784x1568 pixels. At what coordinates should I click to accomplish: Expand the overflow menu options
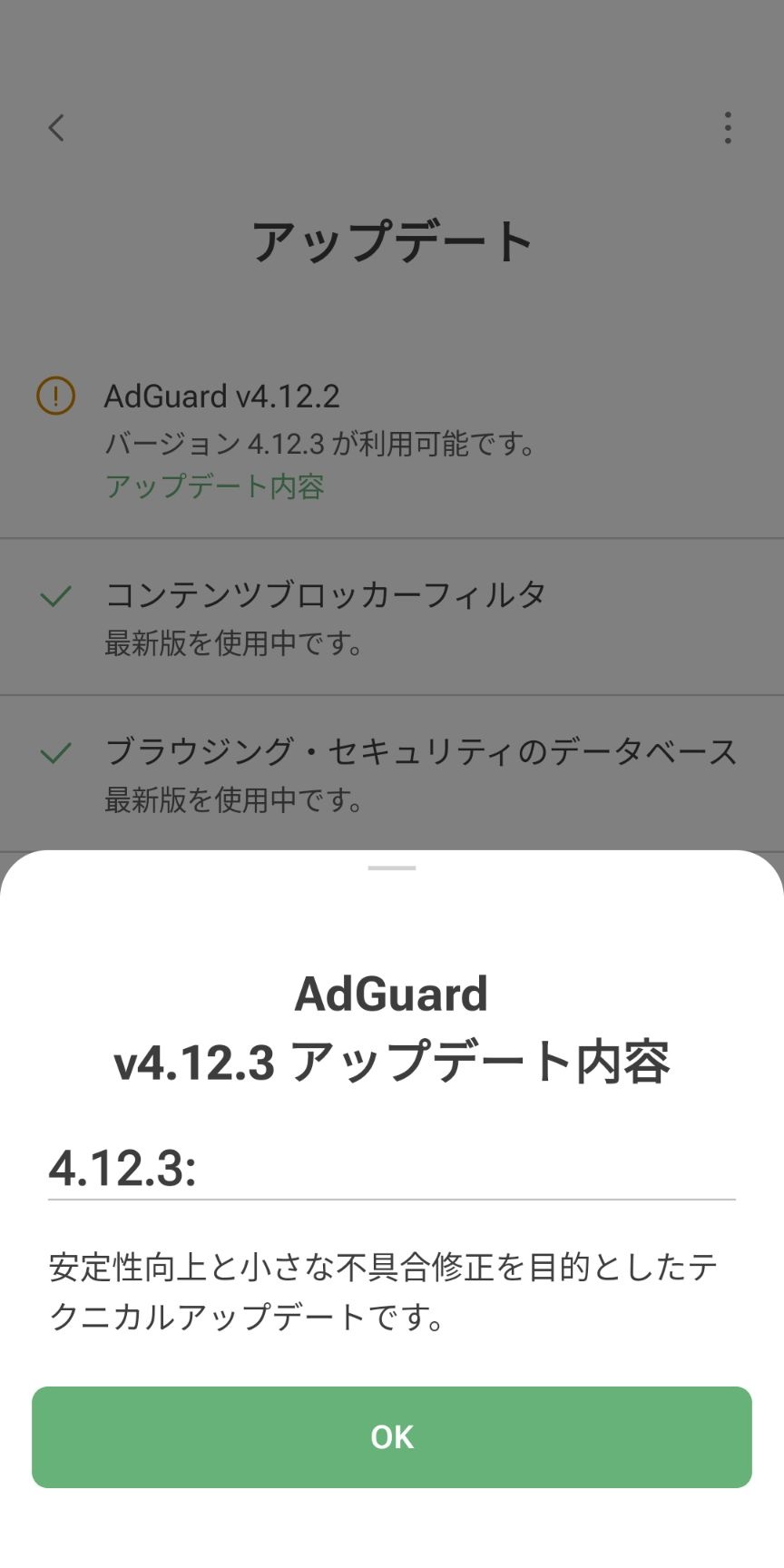(727, 128)
